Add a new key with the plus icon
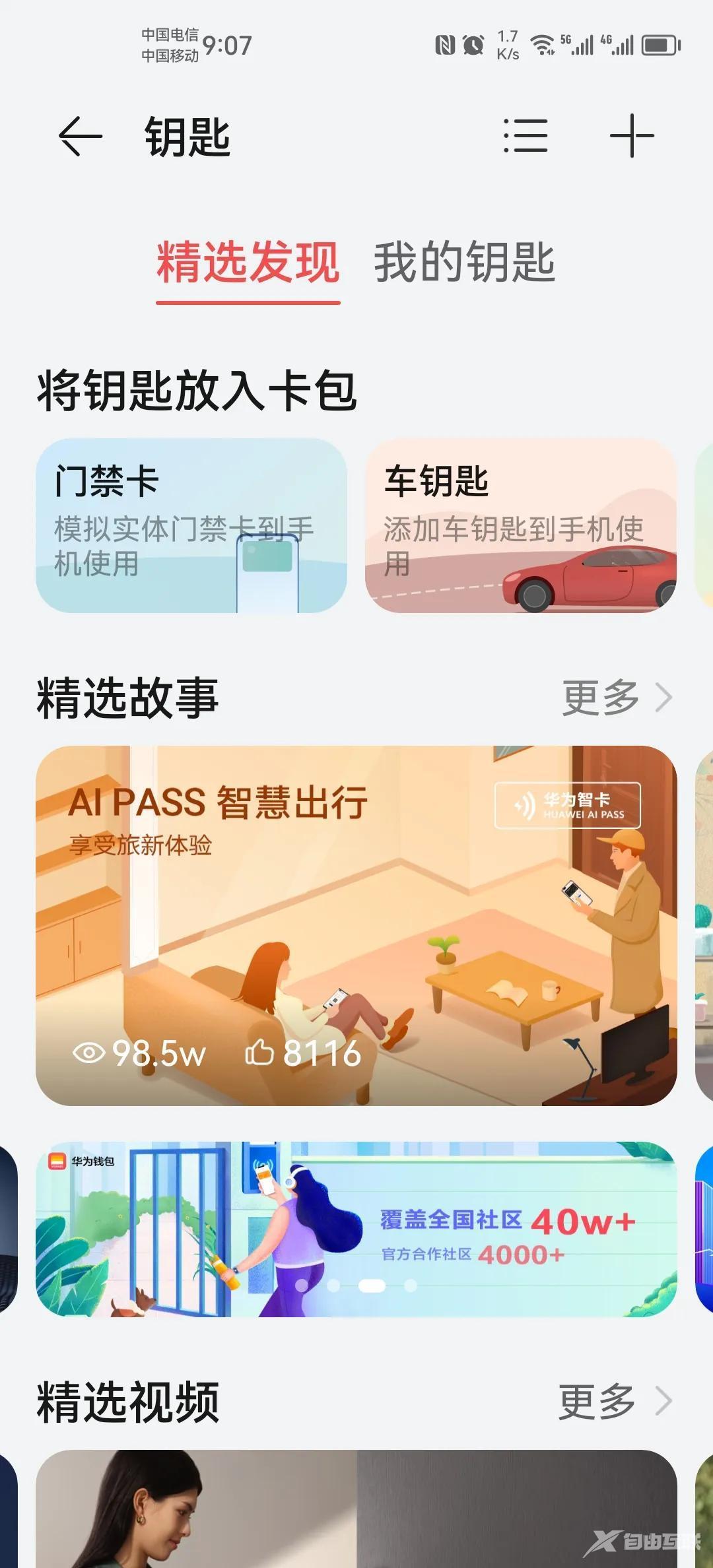This screenshot has height=1568, width=713. [632, 136]
